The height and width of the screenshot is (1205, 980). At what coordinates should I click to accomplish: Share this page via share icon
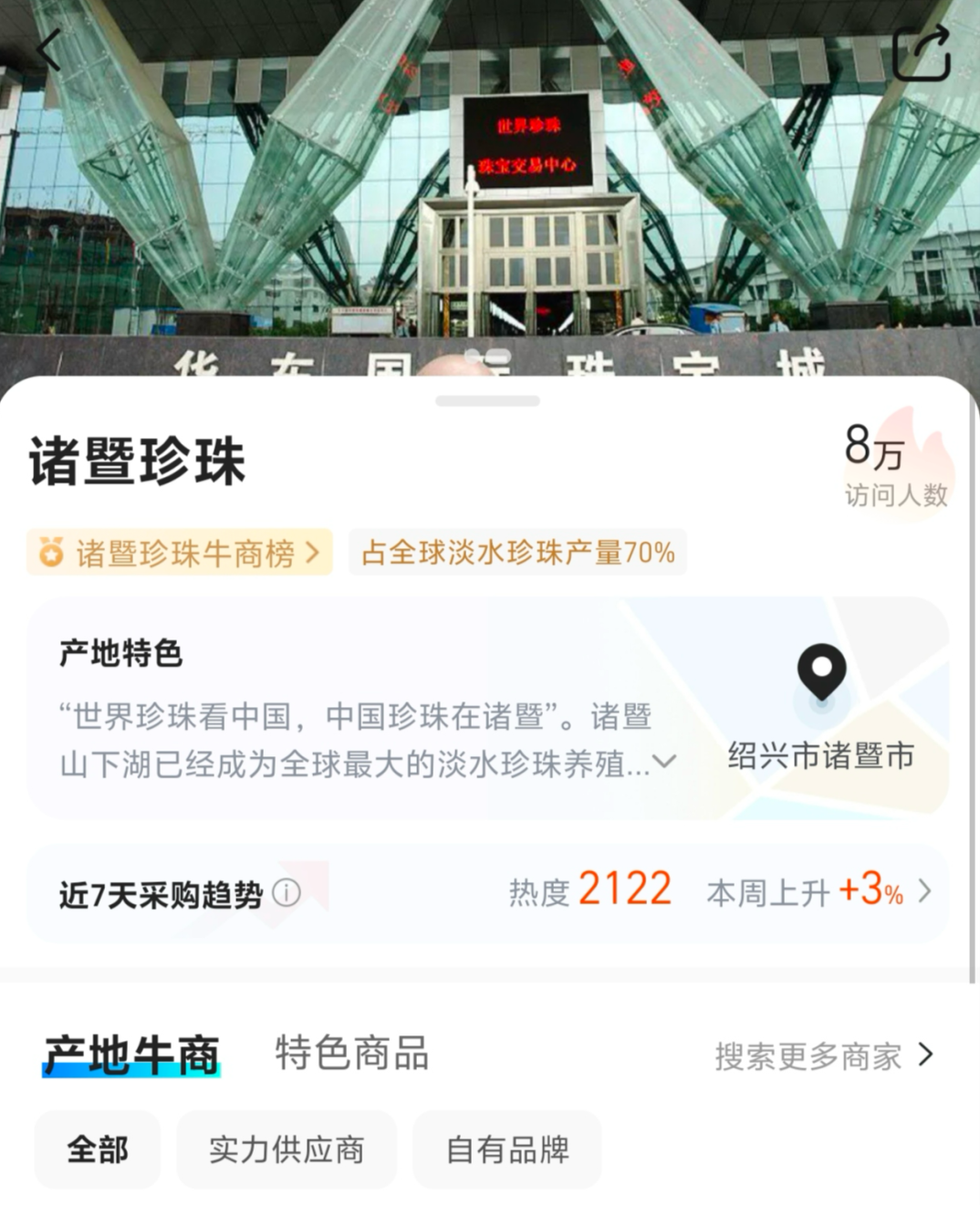coord(922,53)
